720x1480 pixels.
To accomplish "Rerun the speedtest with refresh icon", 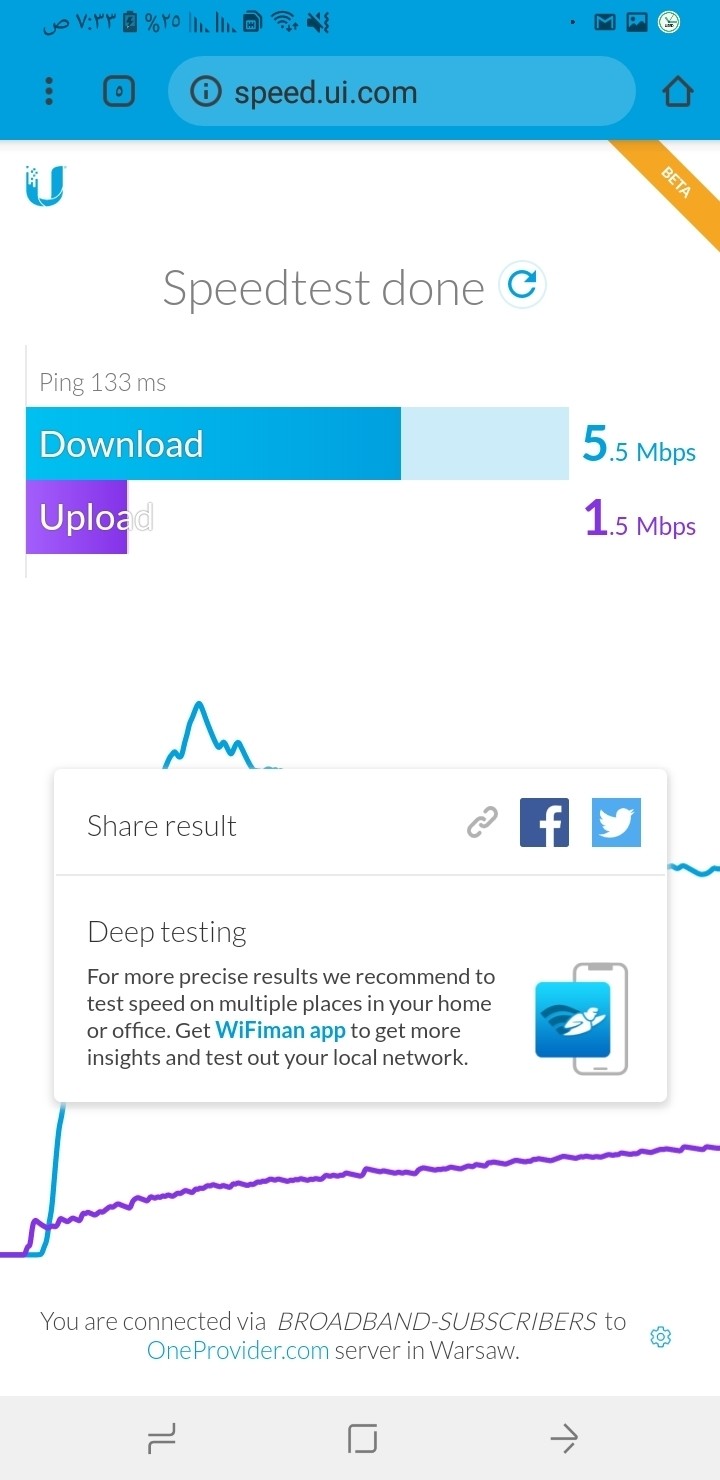I will (522, 286).
